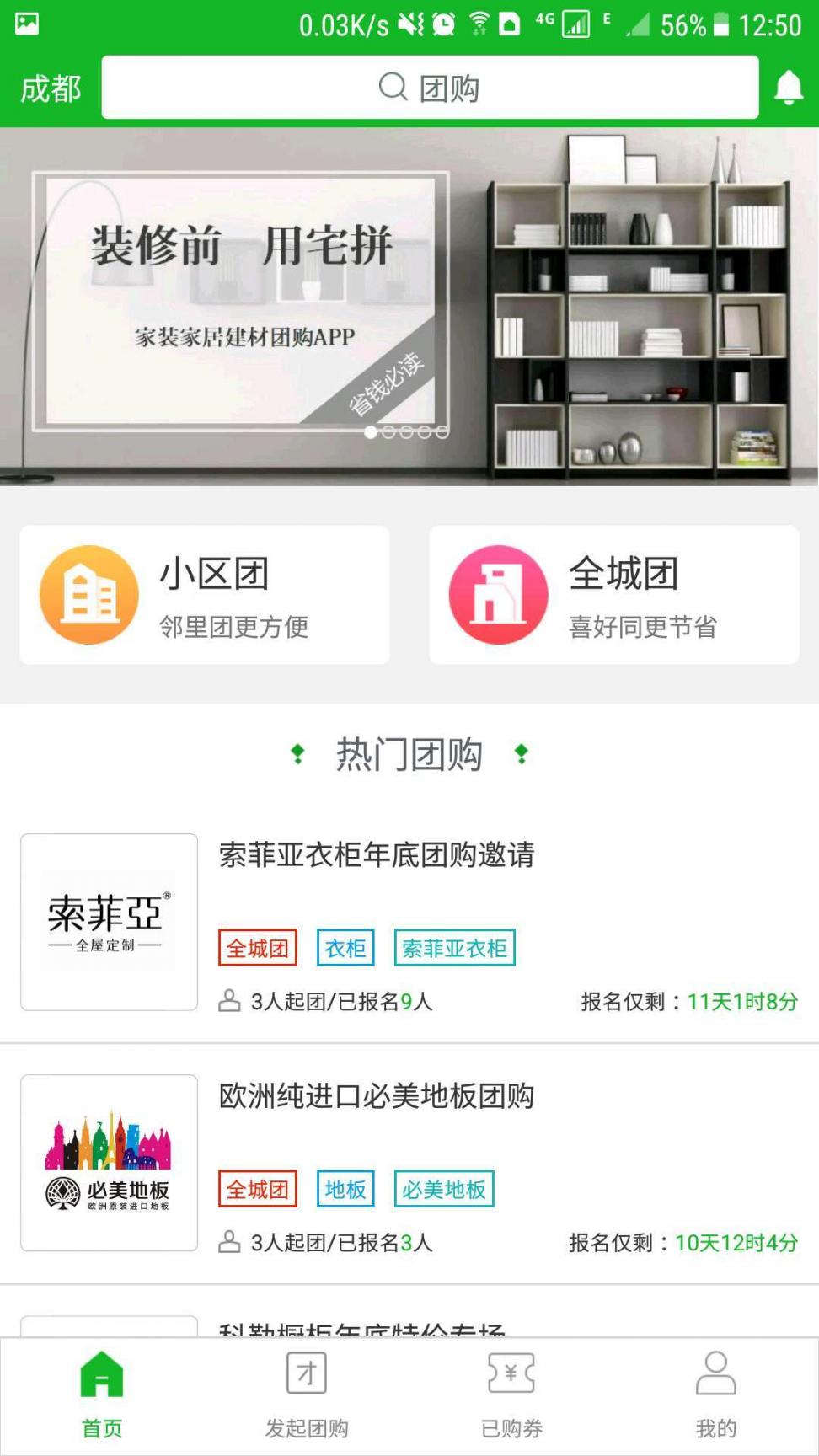Image resolution: width=819 pixels, height=1456 pixels.
Task: Switch to the 已购券 tab
Action: tap(511, 1396)
